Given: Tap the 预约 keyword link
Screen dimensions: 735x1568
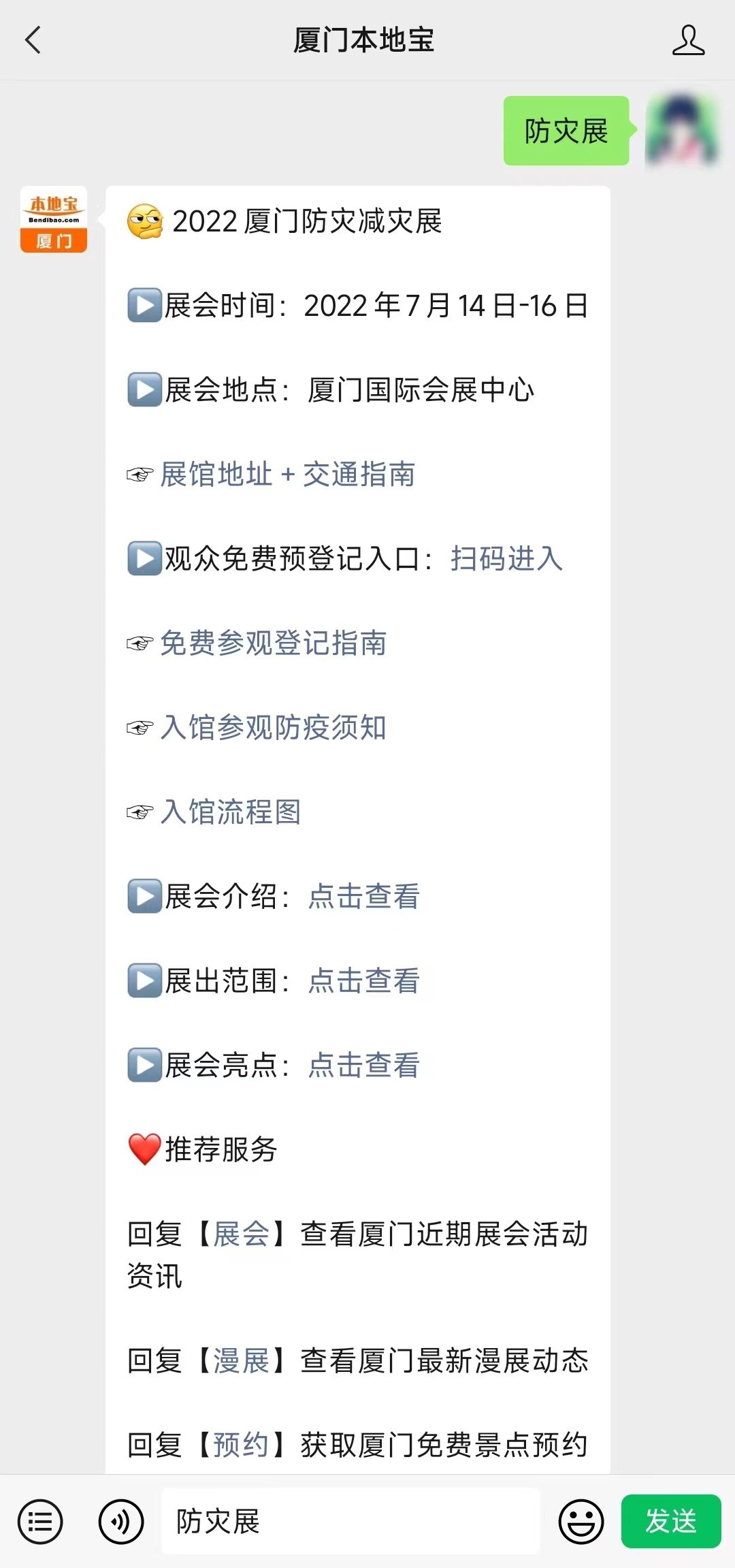Looking at the screenshot, I should (x=242, y=1445).
